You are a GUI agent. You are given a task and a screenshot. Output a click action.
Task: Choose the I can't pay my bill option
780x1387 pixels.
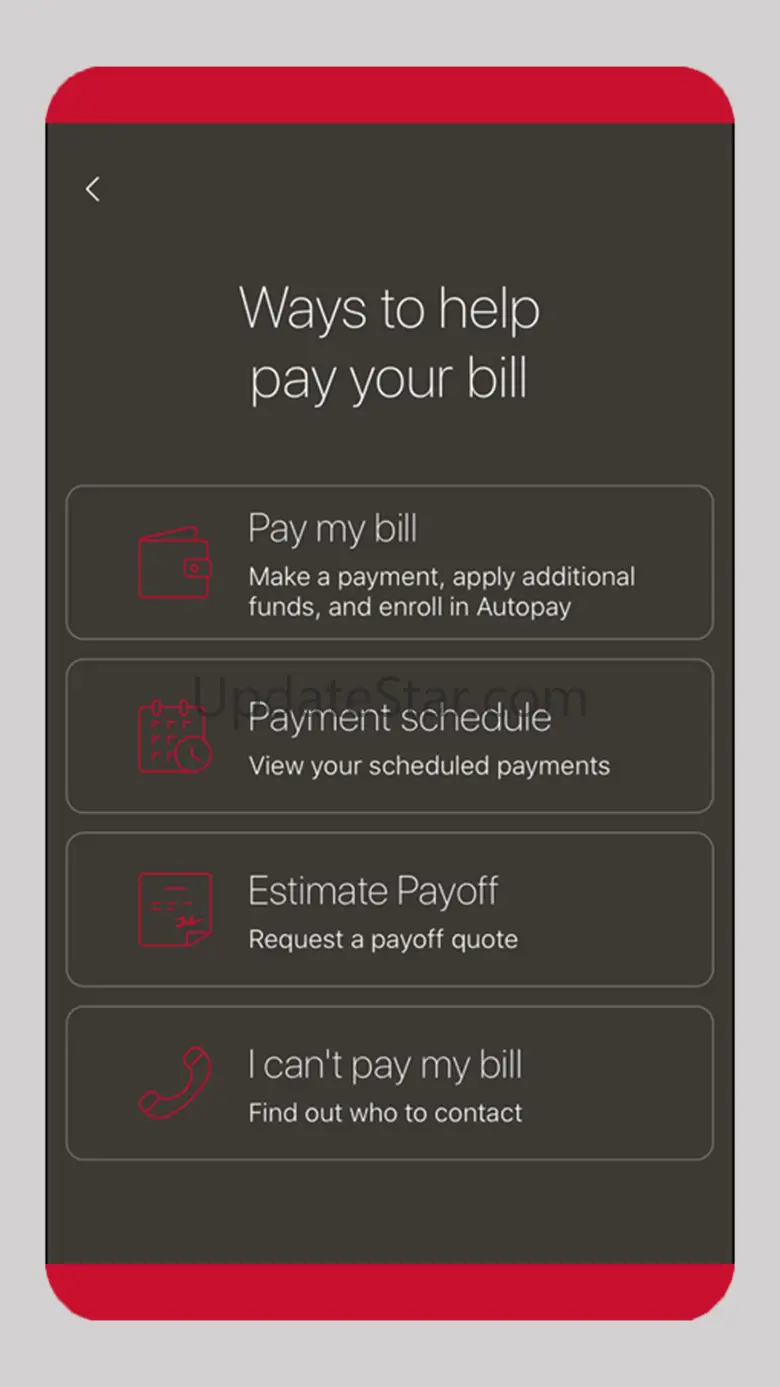pos(389,1083)
